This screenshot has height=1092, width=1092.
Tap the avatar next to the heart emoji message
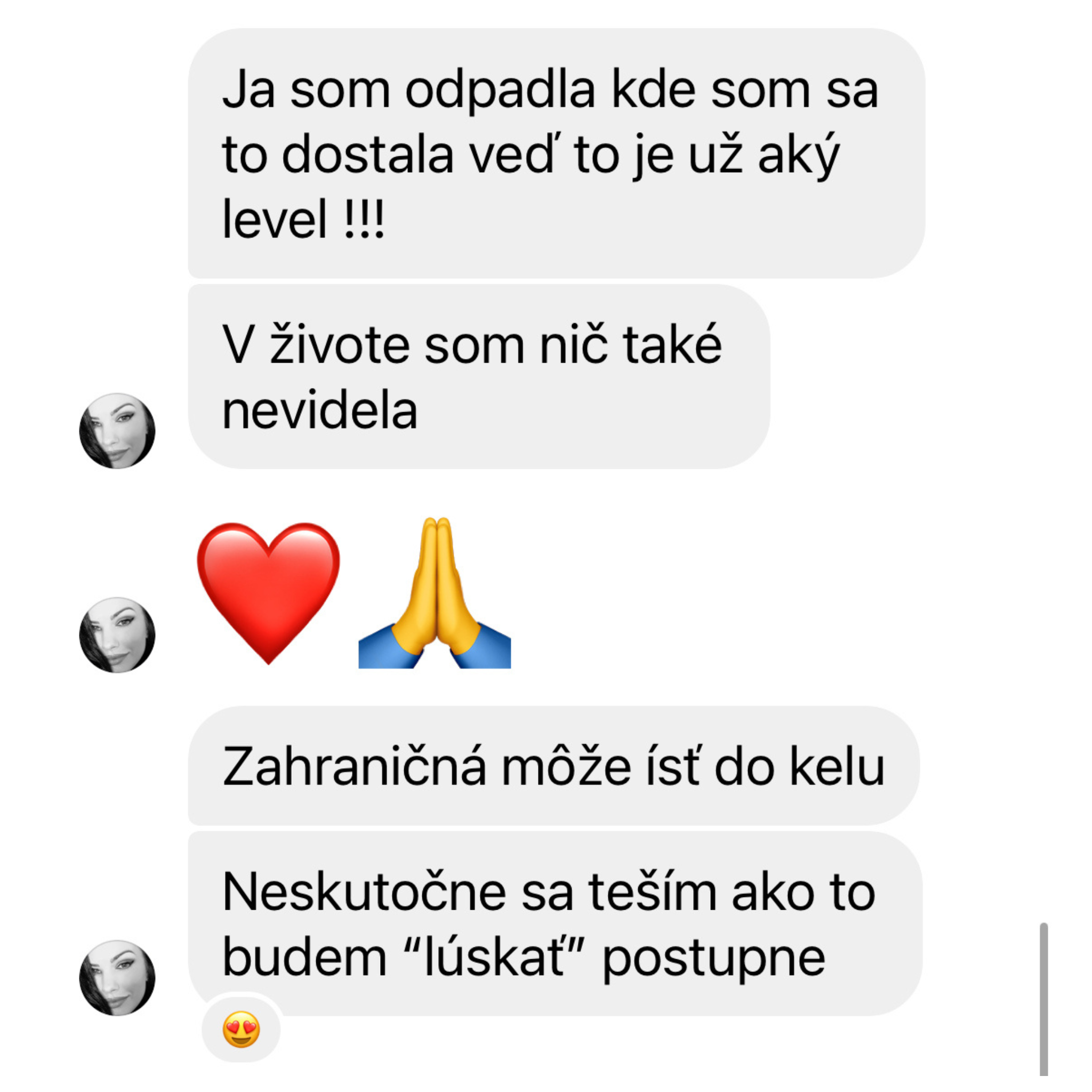[x=117, y=635]
